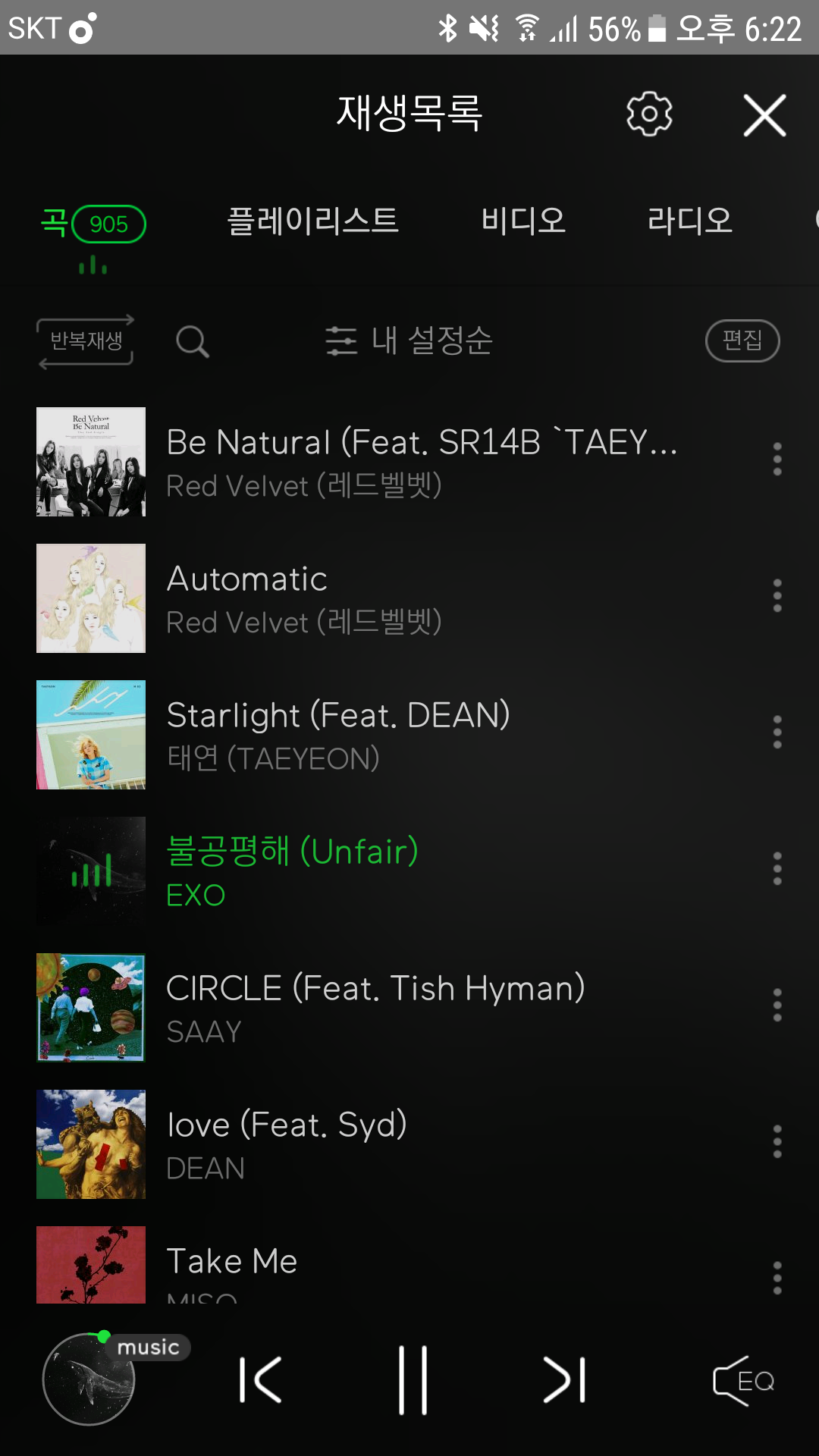Close the 재생목록 screen
The width and height of the screenshot is (819, 1456).
pos(764,115)
